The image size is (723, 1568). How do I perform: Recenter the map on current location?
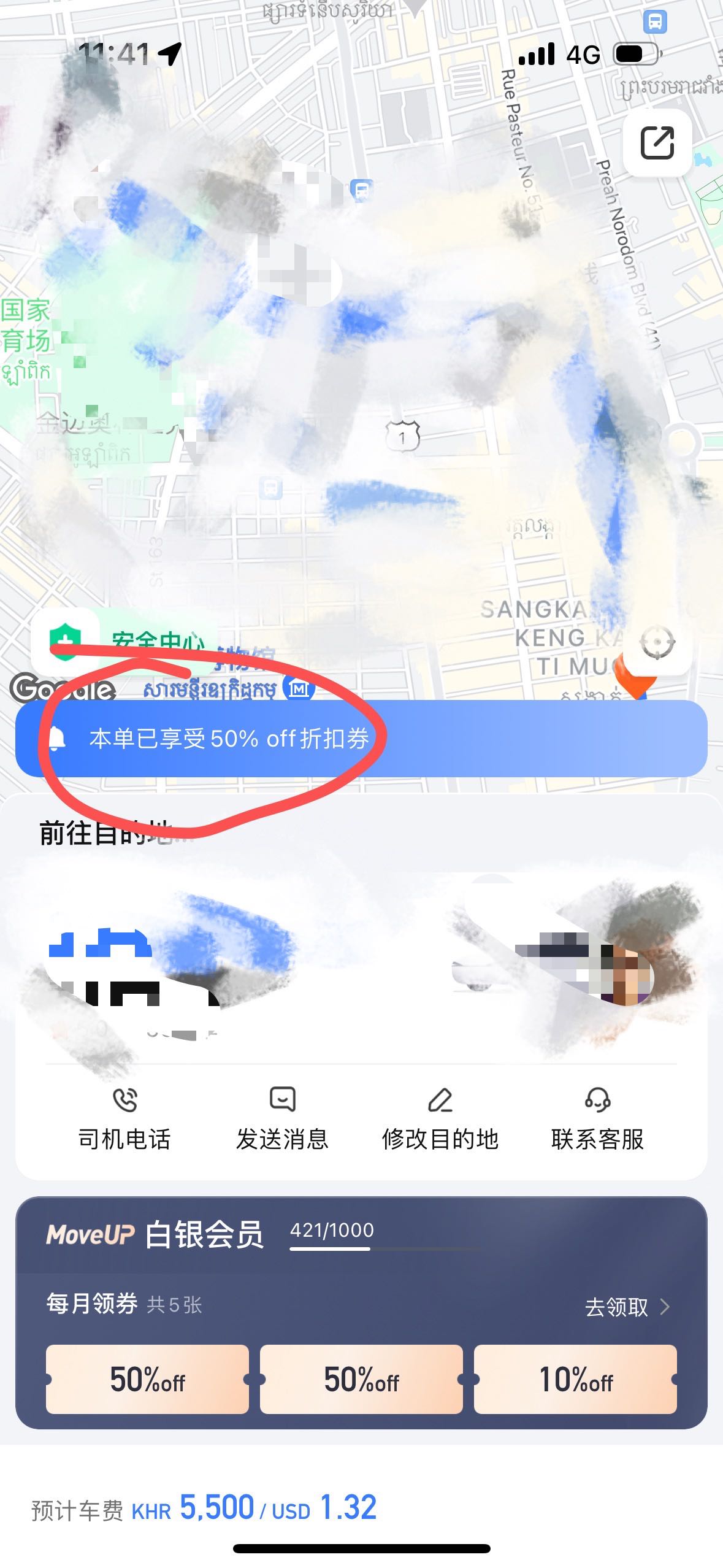coord(657,642)
